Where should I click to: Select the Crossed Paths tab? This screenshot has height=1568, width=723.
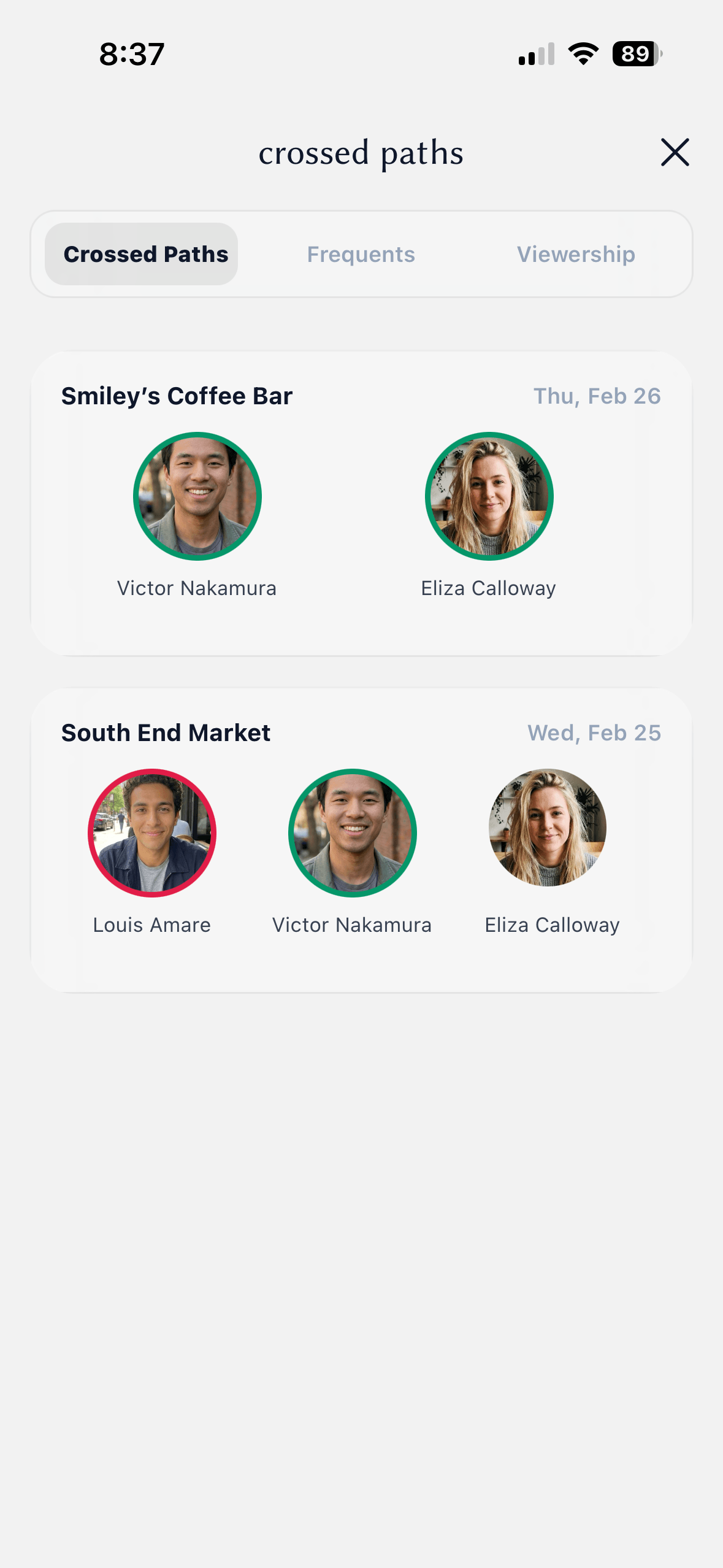coord(142,254)
